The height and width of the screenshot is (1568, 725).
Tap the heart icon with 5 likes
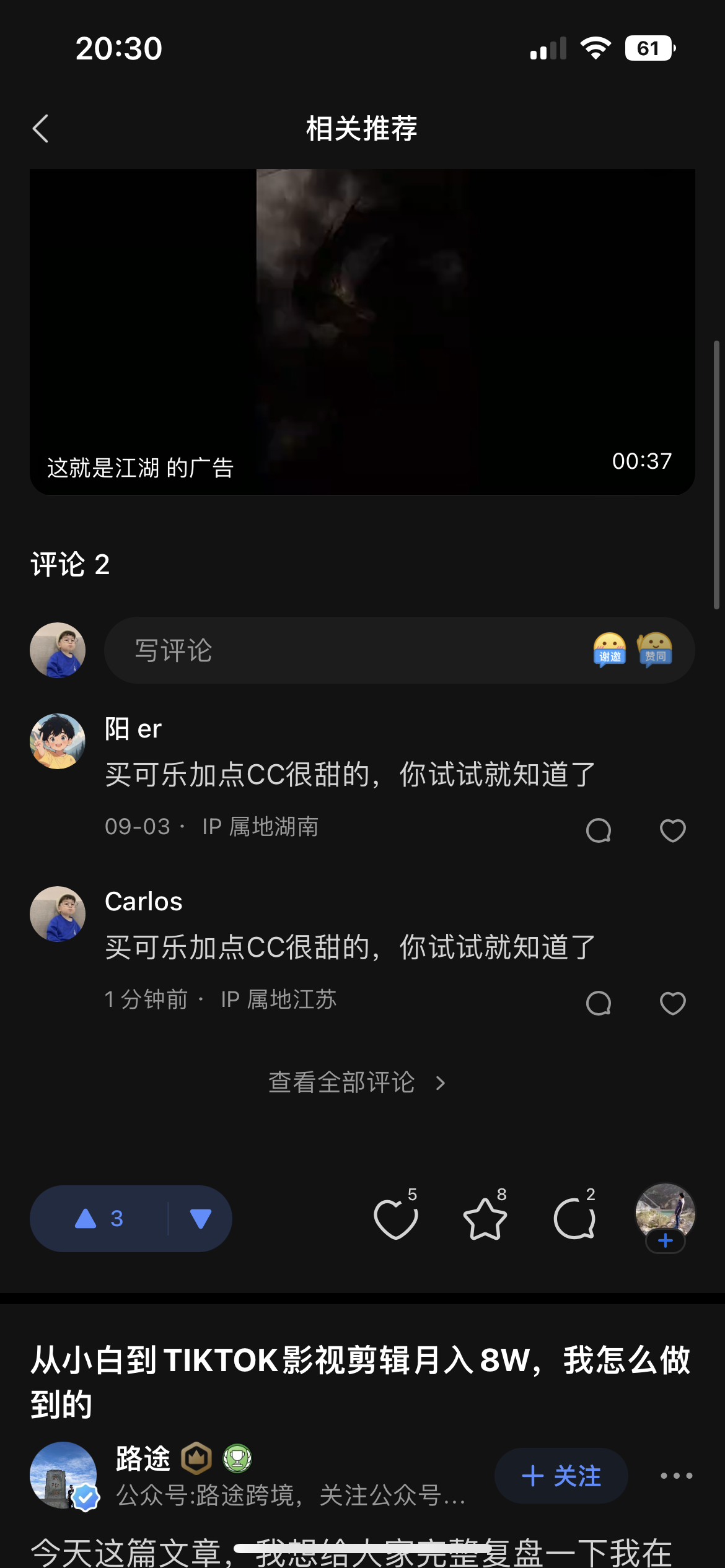pos(395,1219)
